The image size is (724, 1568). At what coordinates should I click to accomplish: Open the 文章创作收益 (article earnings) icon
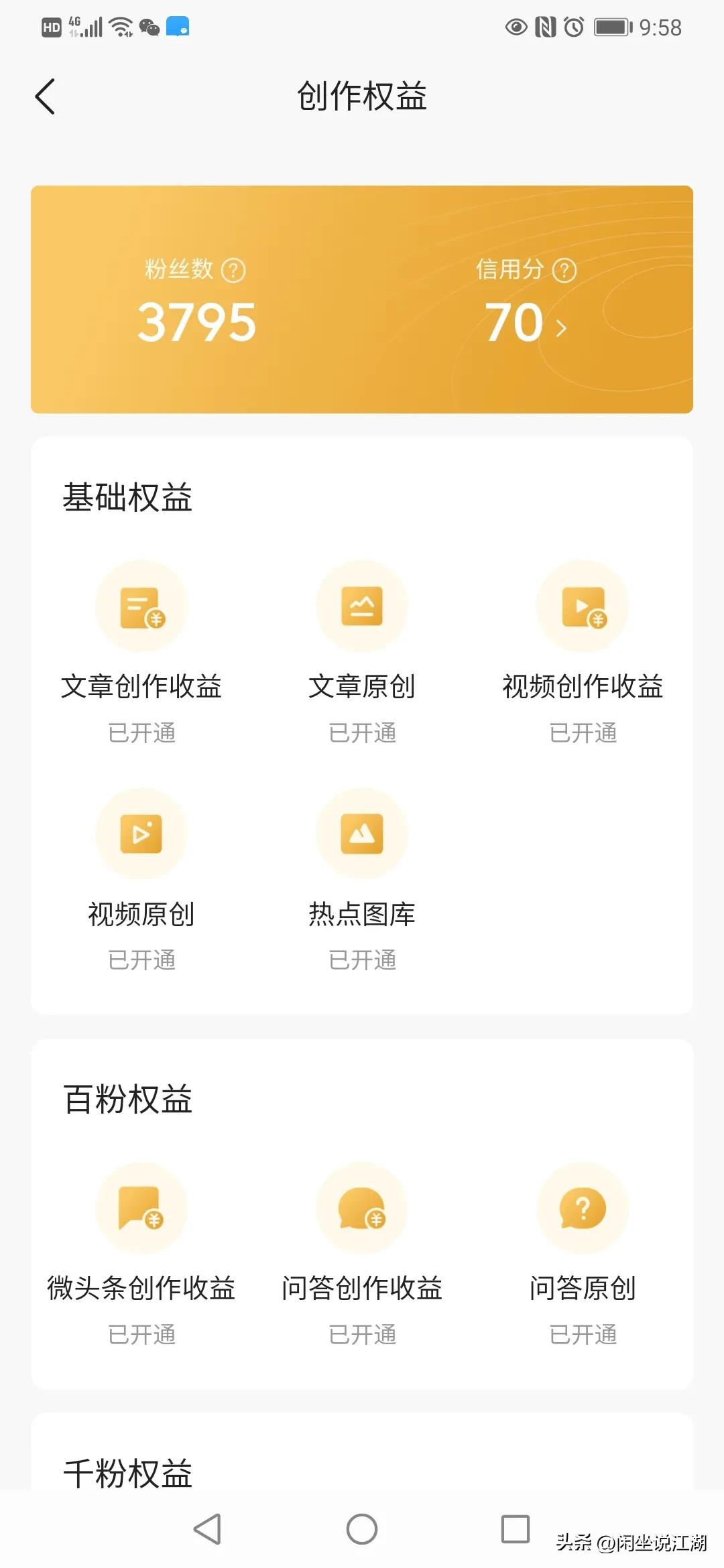(141, 605)
